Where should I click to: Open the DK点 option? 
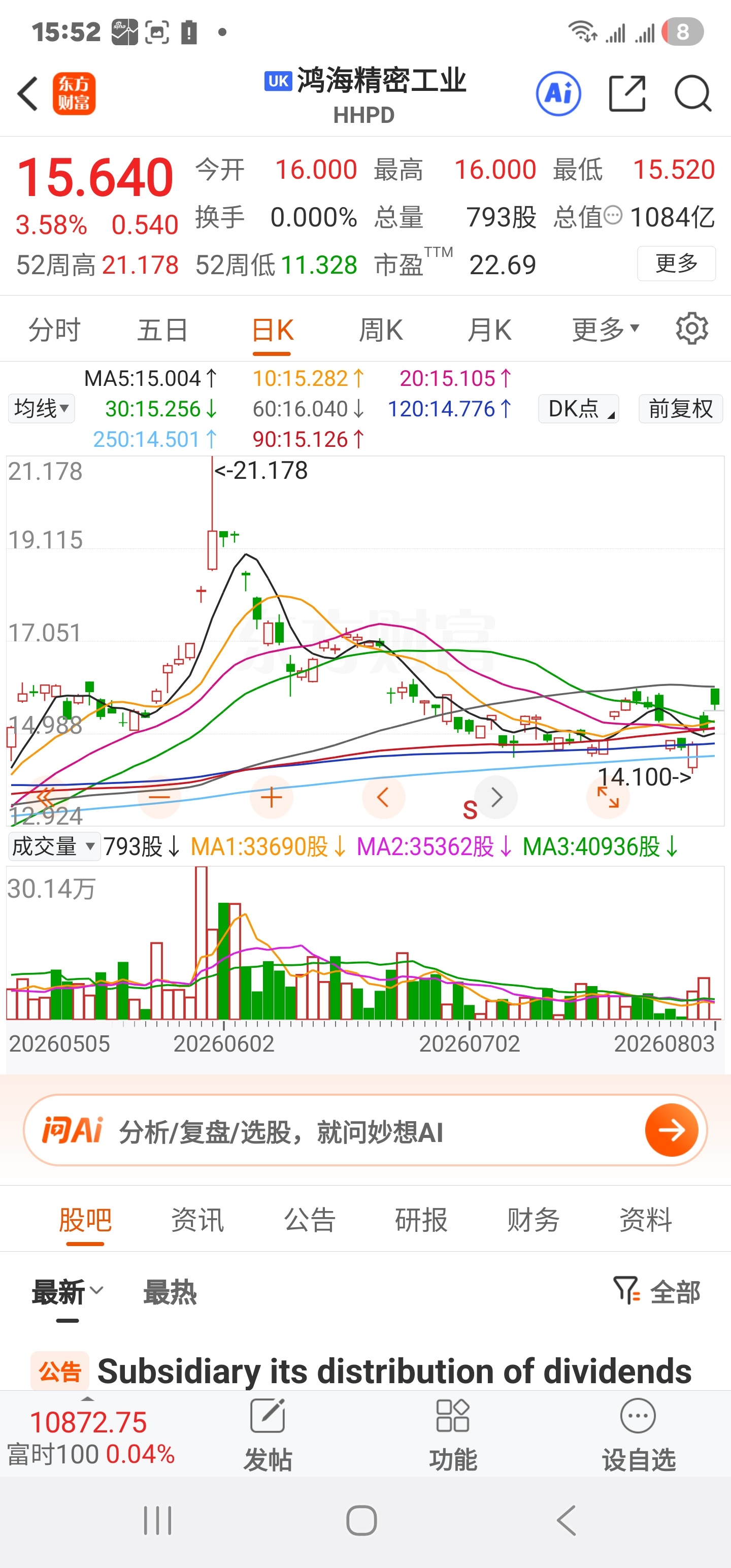[x=579, y=408]
